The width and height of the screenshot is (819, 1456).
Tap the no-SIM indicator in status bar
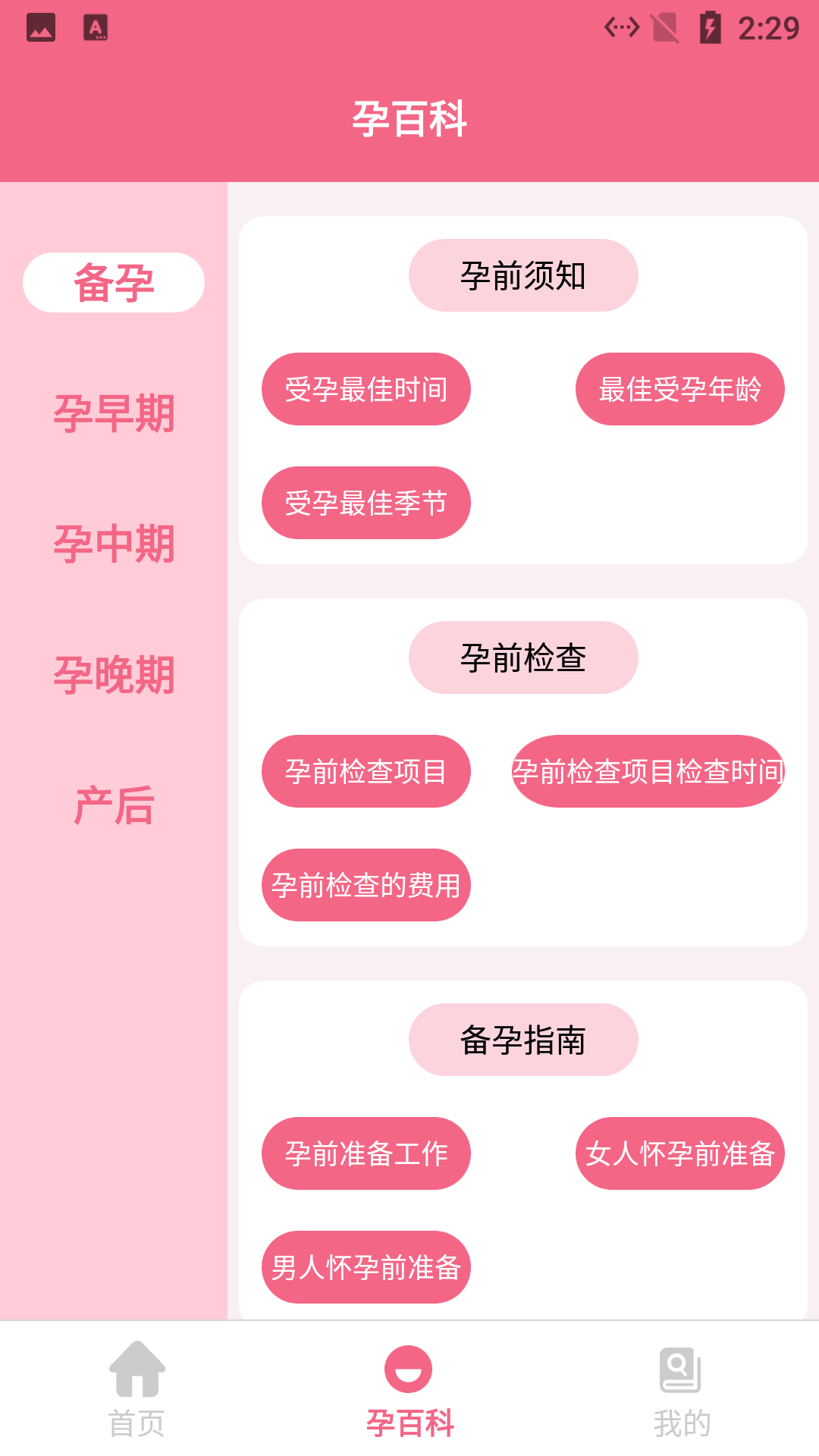[664, 27]
